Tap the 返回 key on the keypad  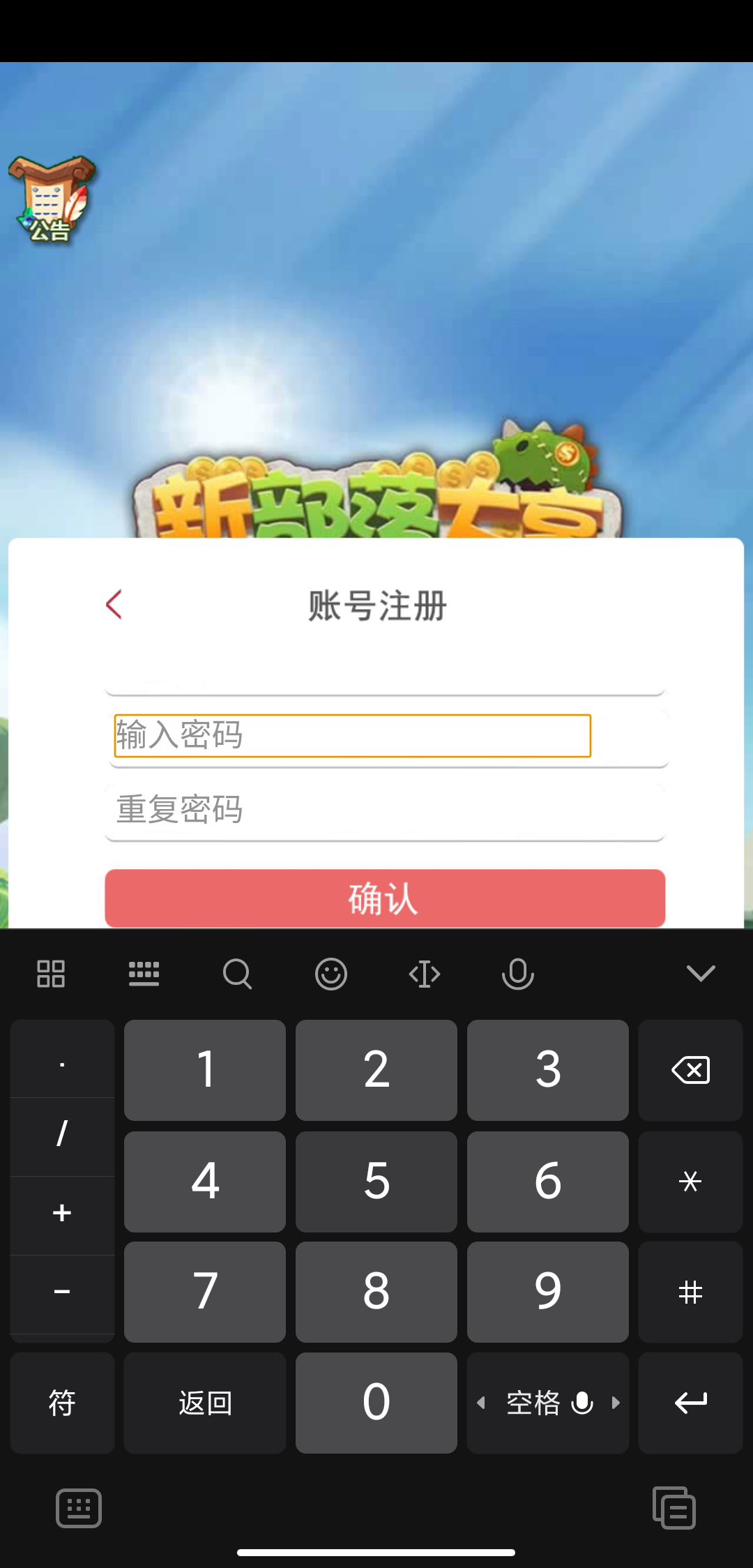205,1403
